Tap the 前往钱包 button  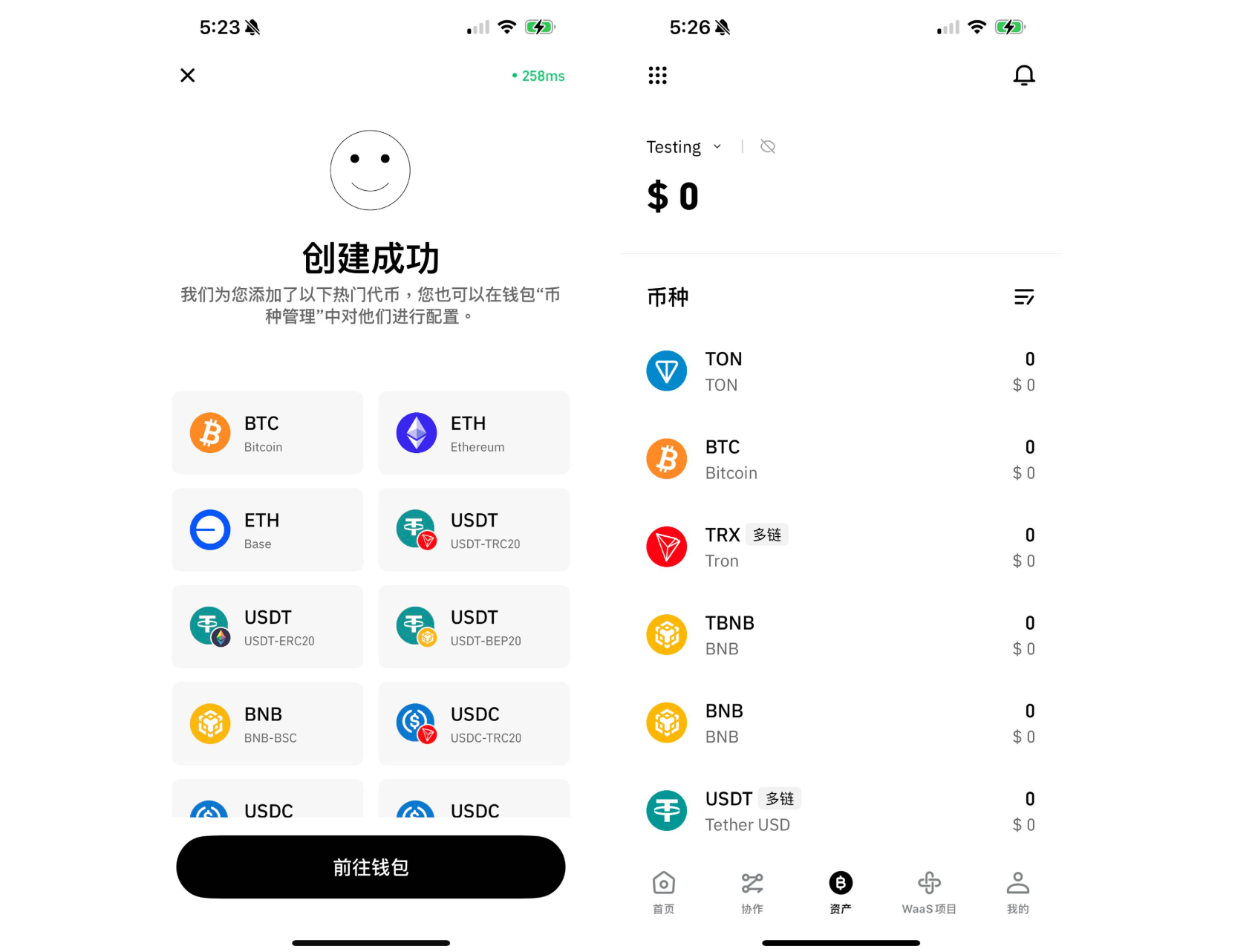coord(371,867)
